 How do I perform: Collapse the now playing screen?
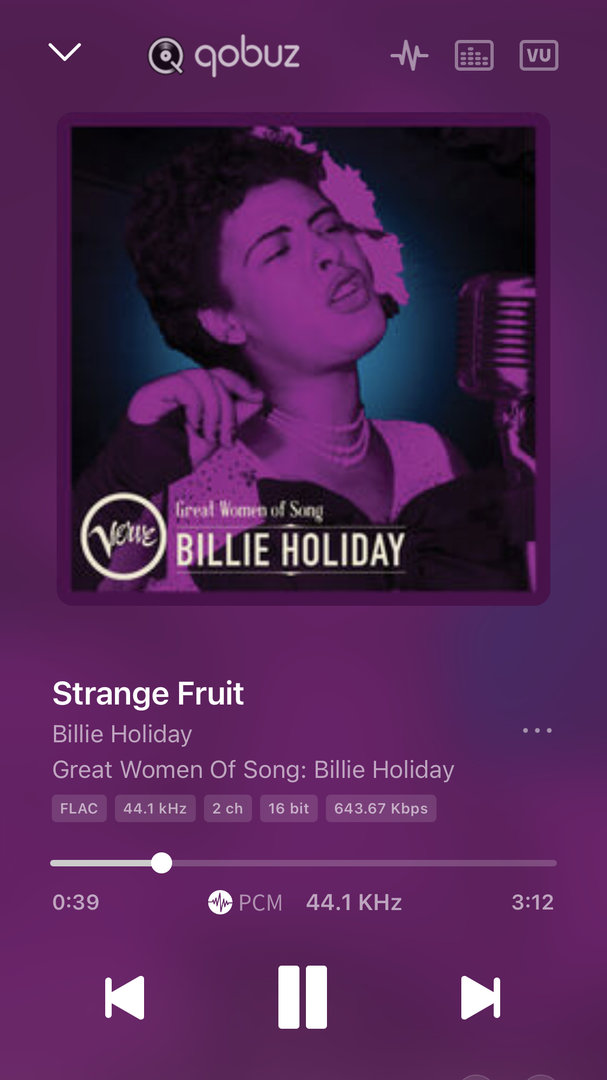65,53
